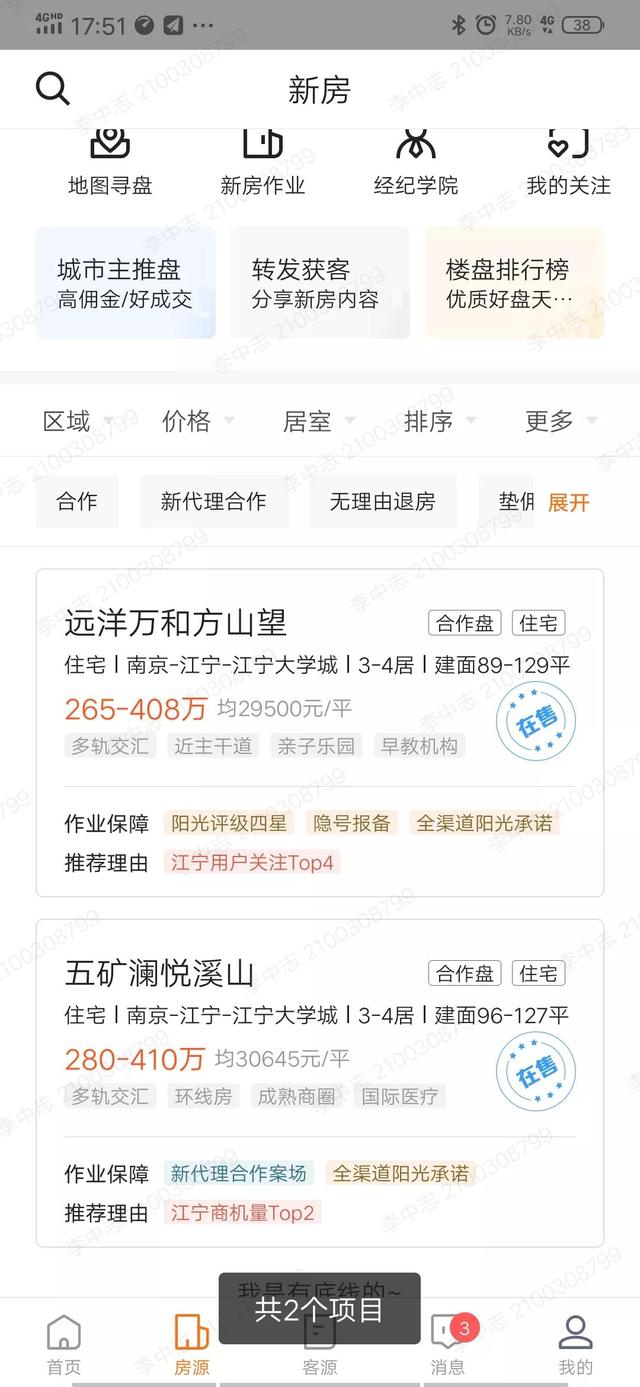Open 我的关注 shortcut

tap(568, 163)
